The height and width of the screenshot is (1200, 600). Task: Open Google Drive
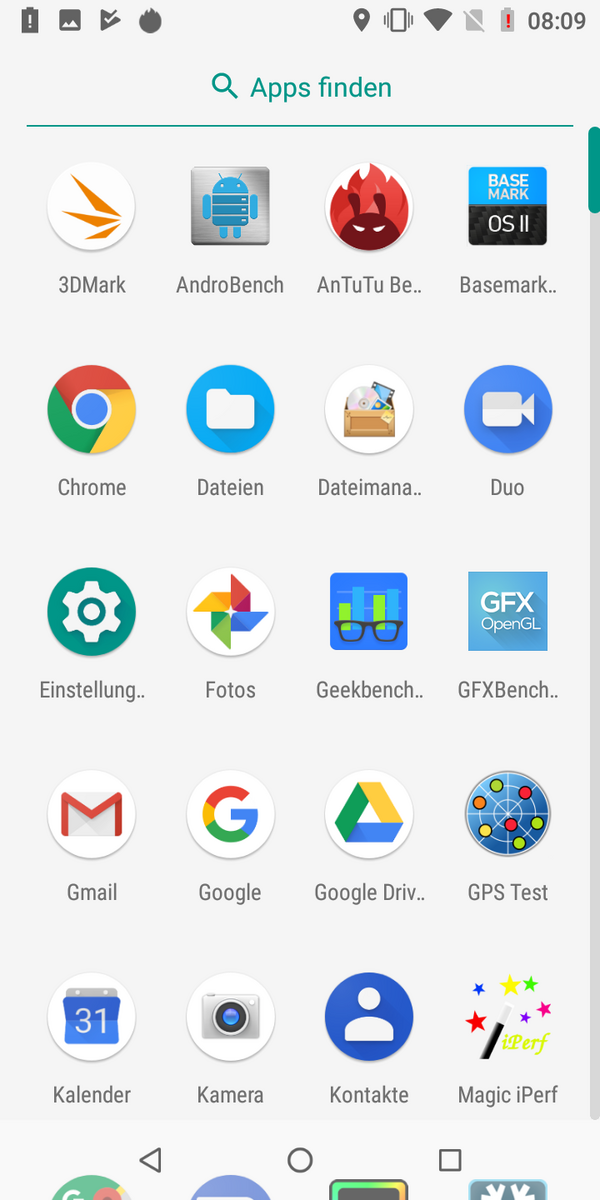(x=369, y=814)
